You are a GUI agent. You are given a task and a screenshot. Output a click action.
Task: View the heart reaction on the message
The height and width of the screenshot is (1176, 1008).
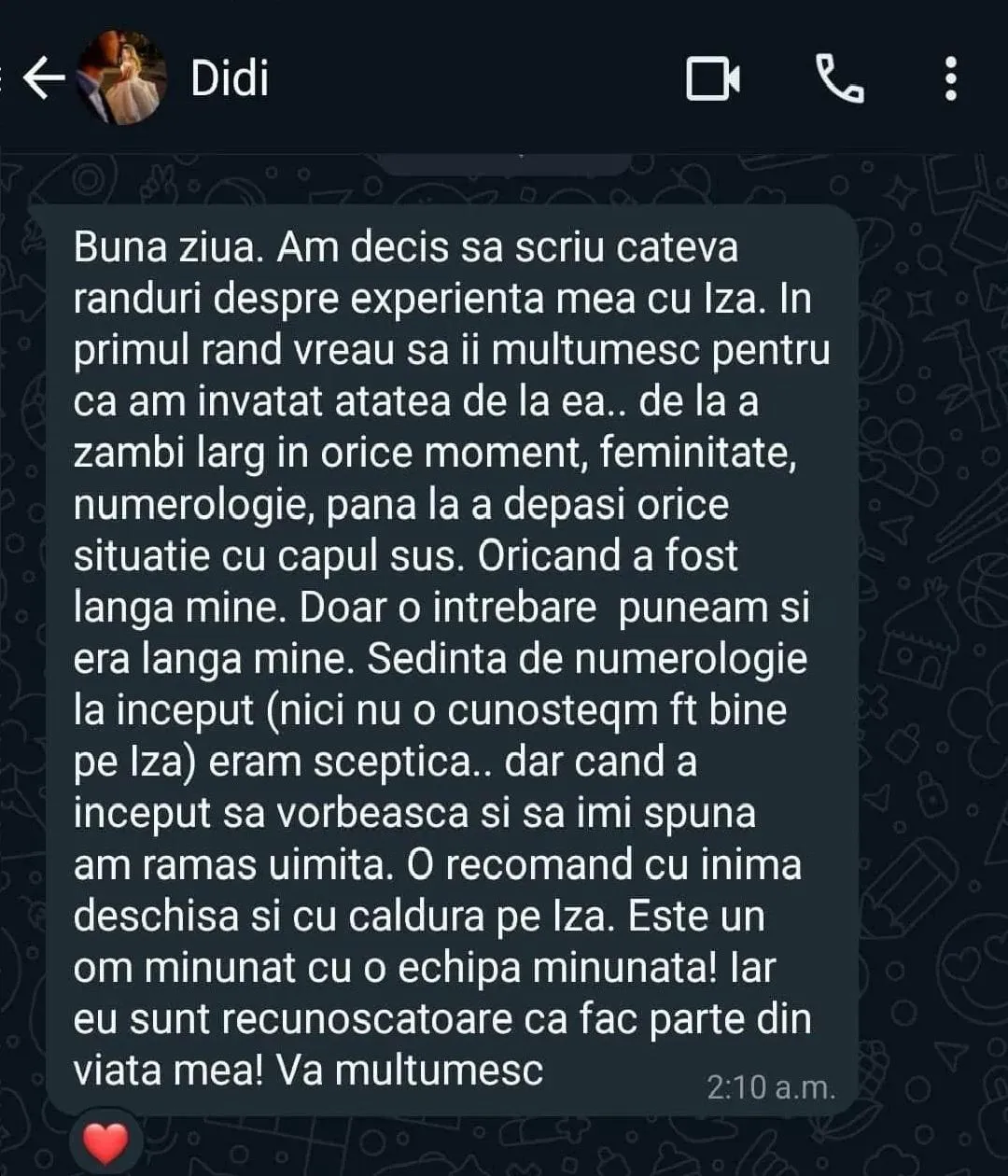[x=105, y=1141]
